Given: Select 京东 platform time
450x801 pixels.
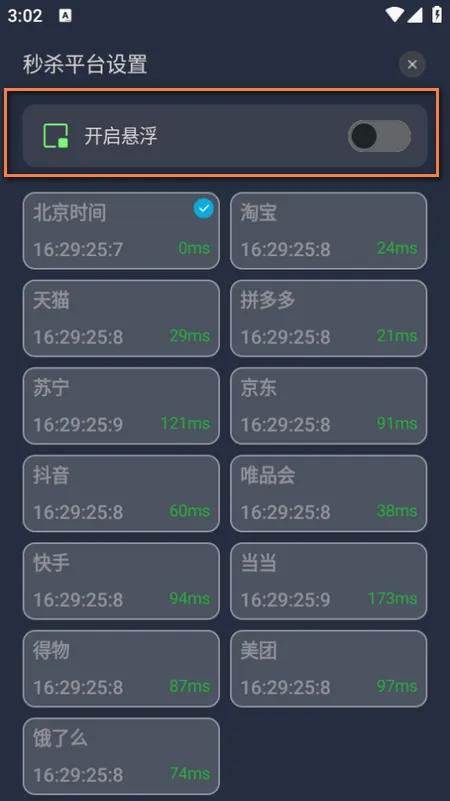Looking at the screenshot, I should (328, 406).
